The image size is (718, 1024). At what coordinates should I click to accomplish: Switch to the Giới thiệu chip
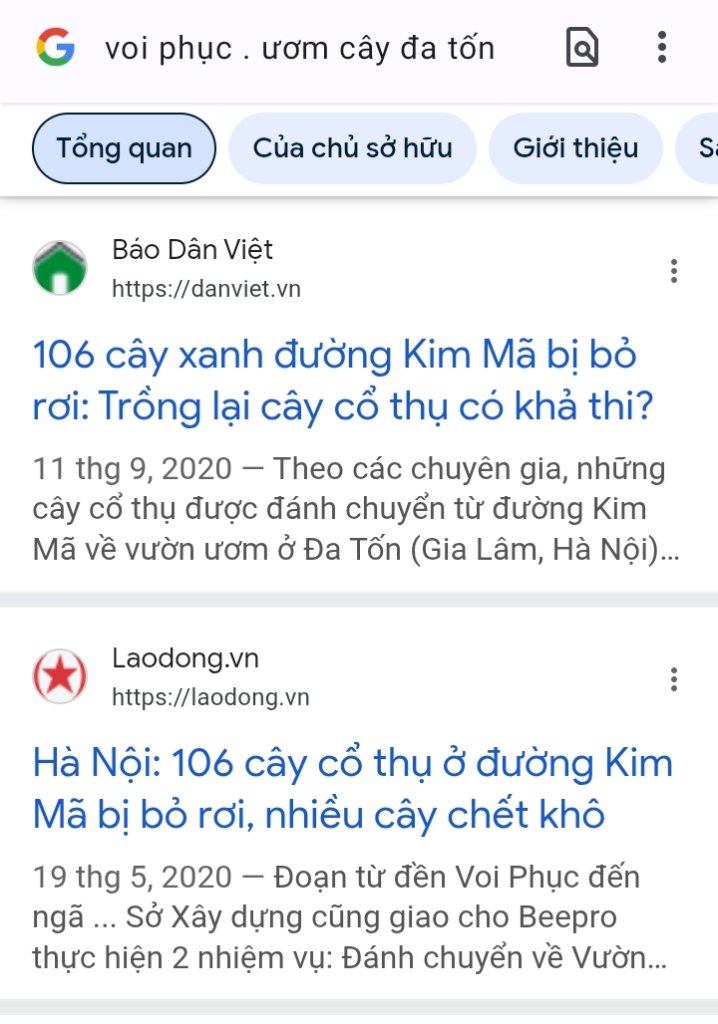[575, 148]
